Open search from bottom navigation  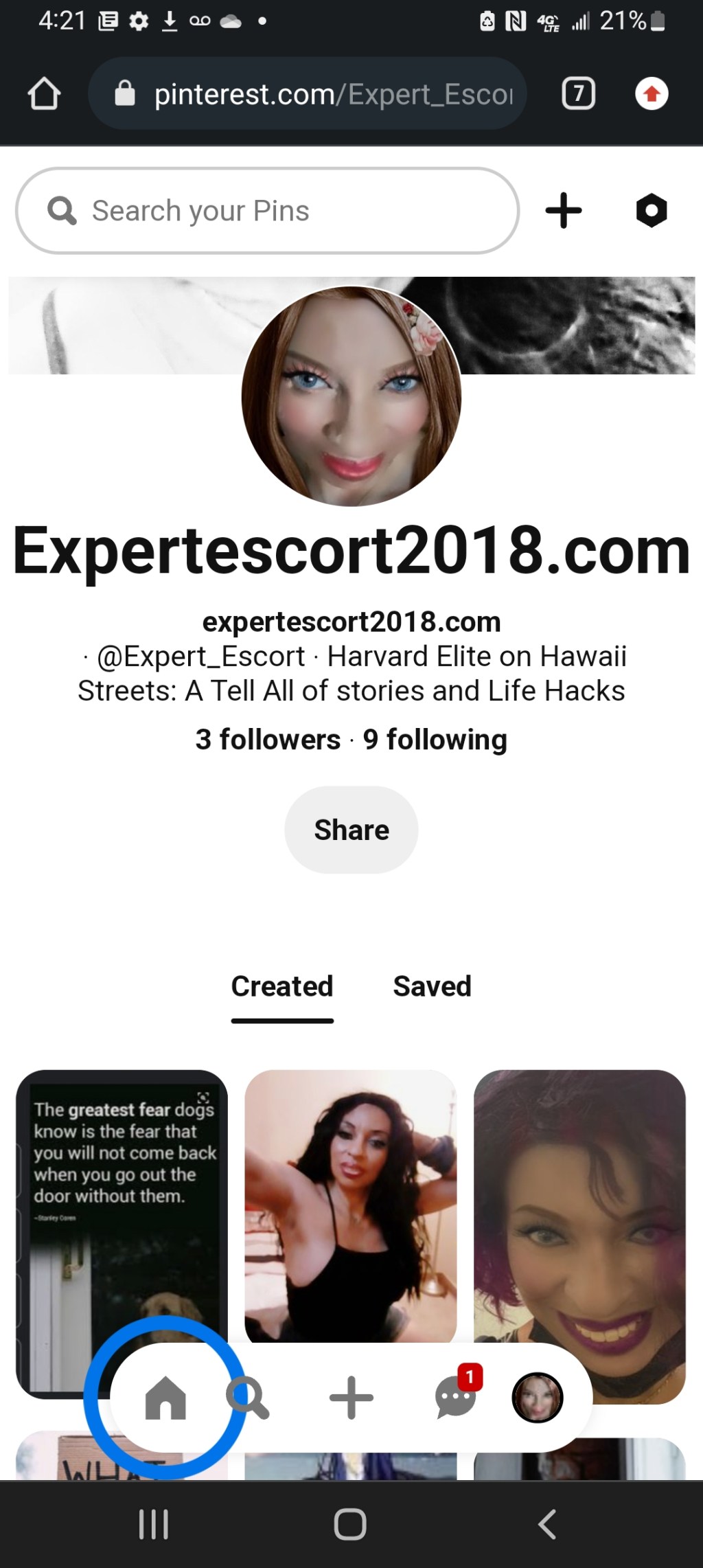249,1398
